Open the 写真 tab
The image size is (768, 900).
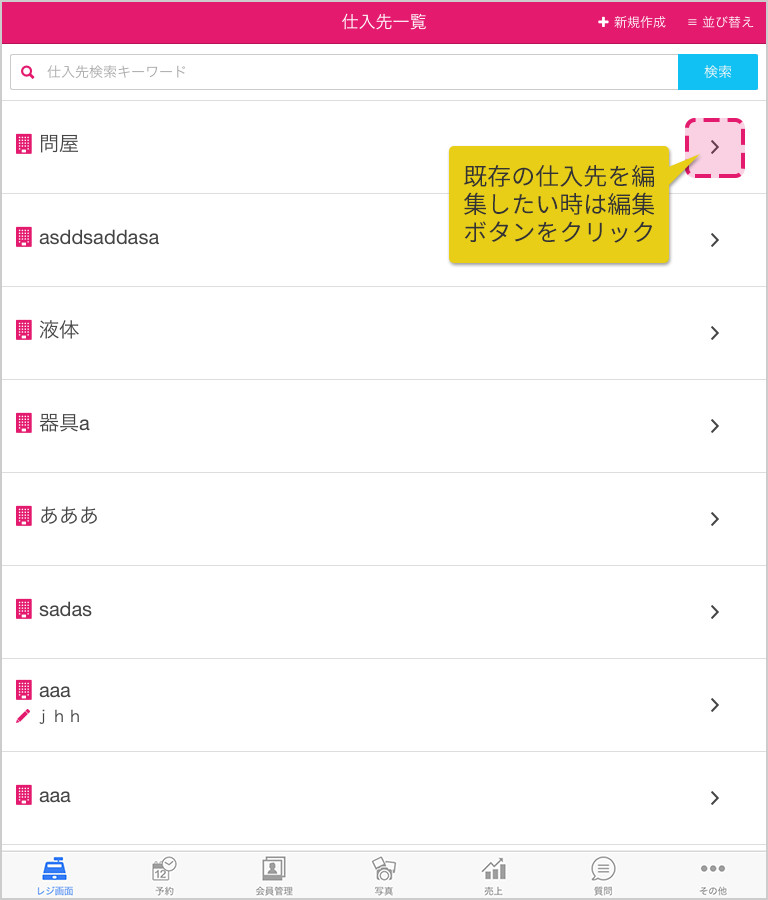pyautogui.click(x=384, y=875)
